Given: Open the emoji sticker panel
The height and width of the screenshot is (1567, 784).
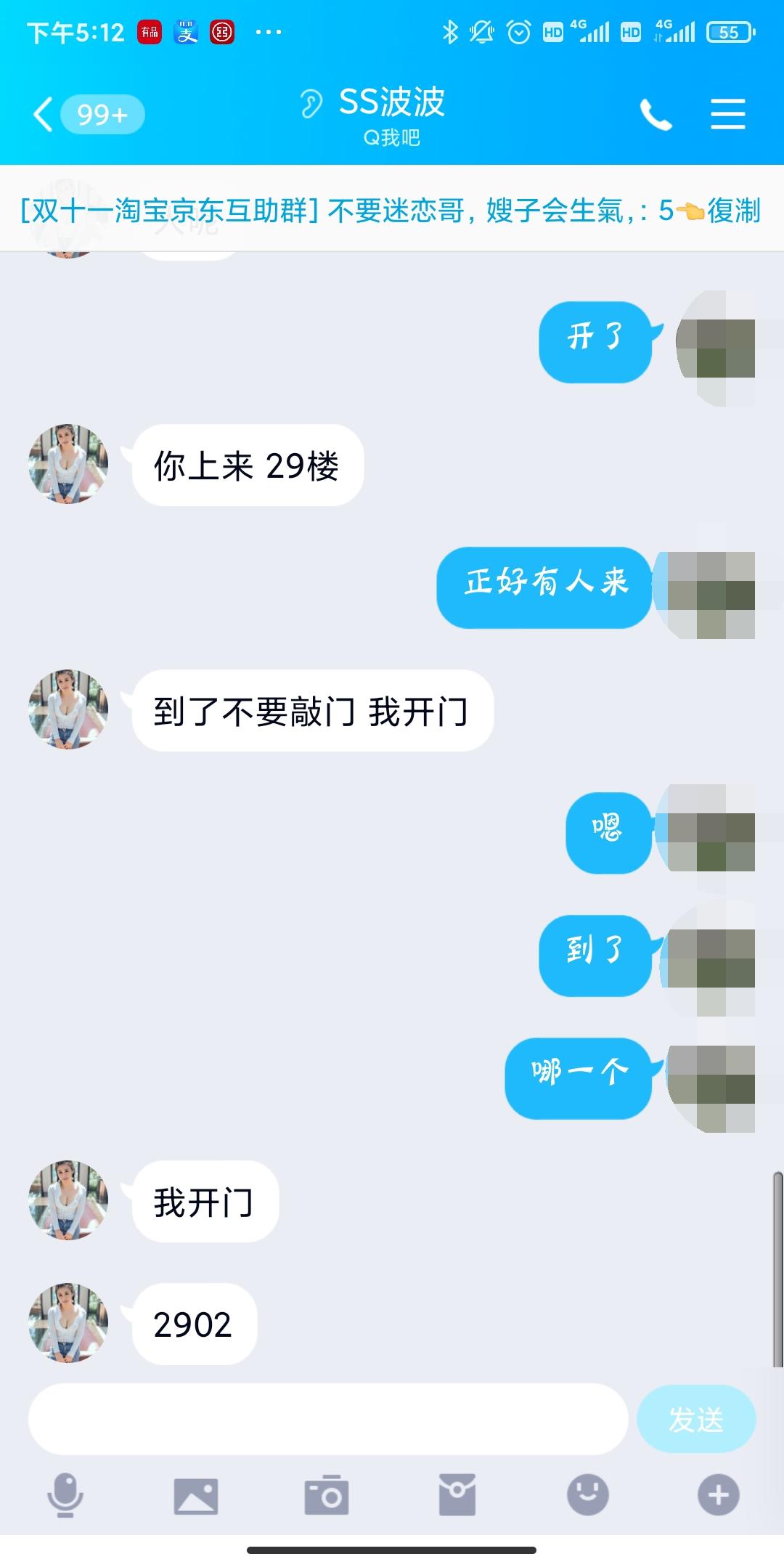Looking at the screenshot, I should click(588, 1494).
